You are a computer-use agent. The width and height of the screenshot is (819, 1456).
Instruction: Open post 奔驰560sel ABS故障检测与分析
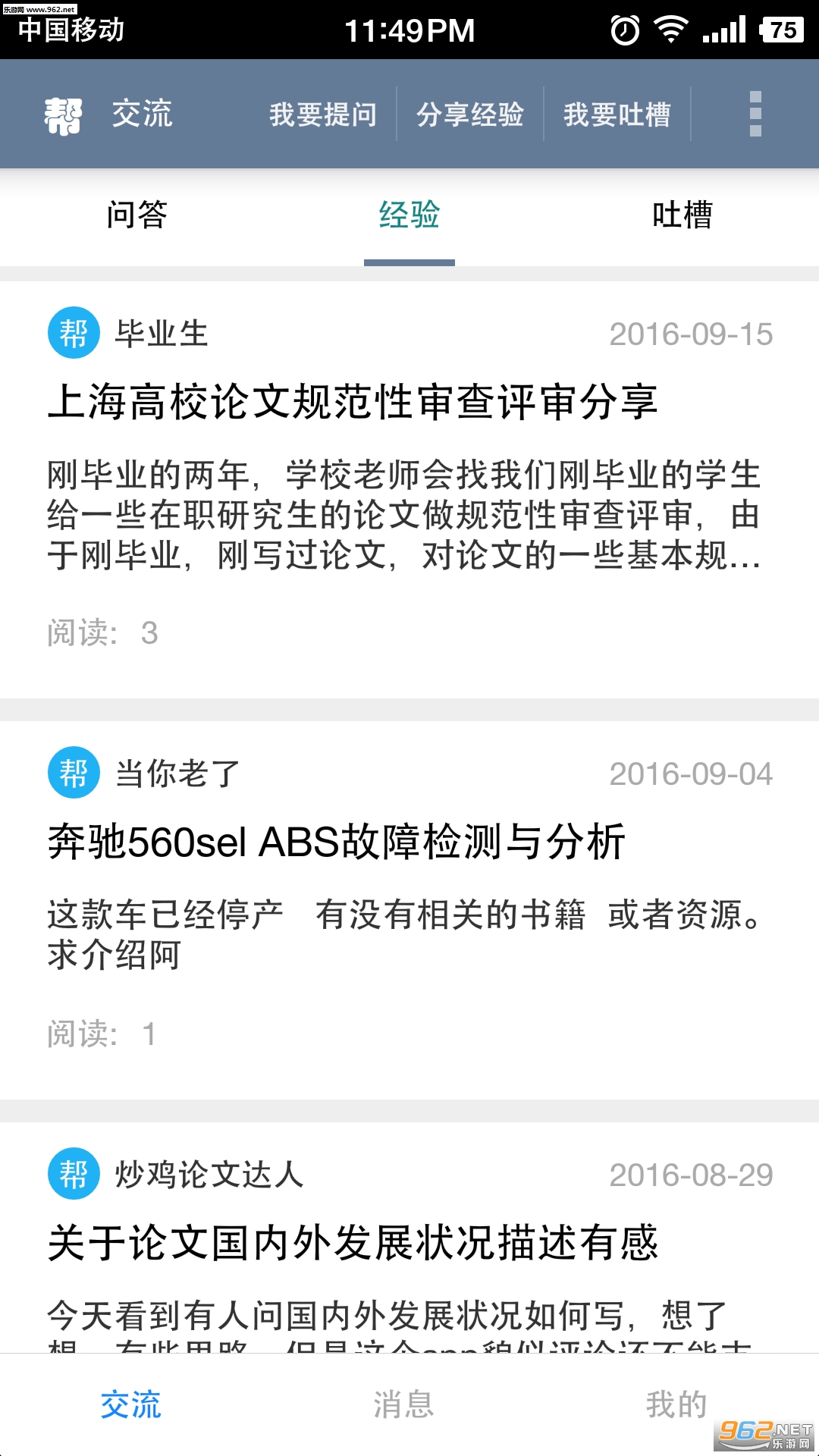336,842
